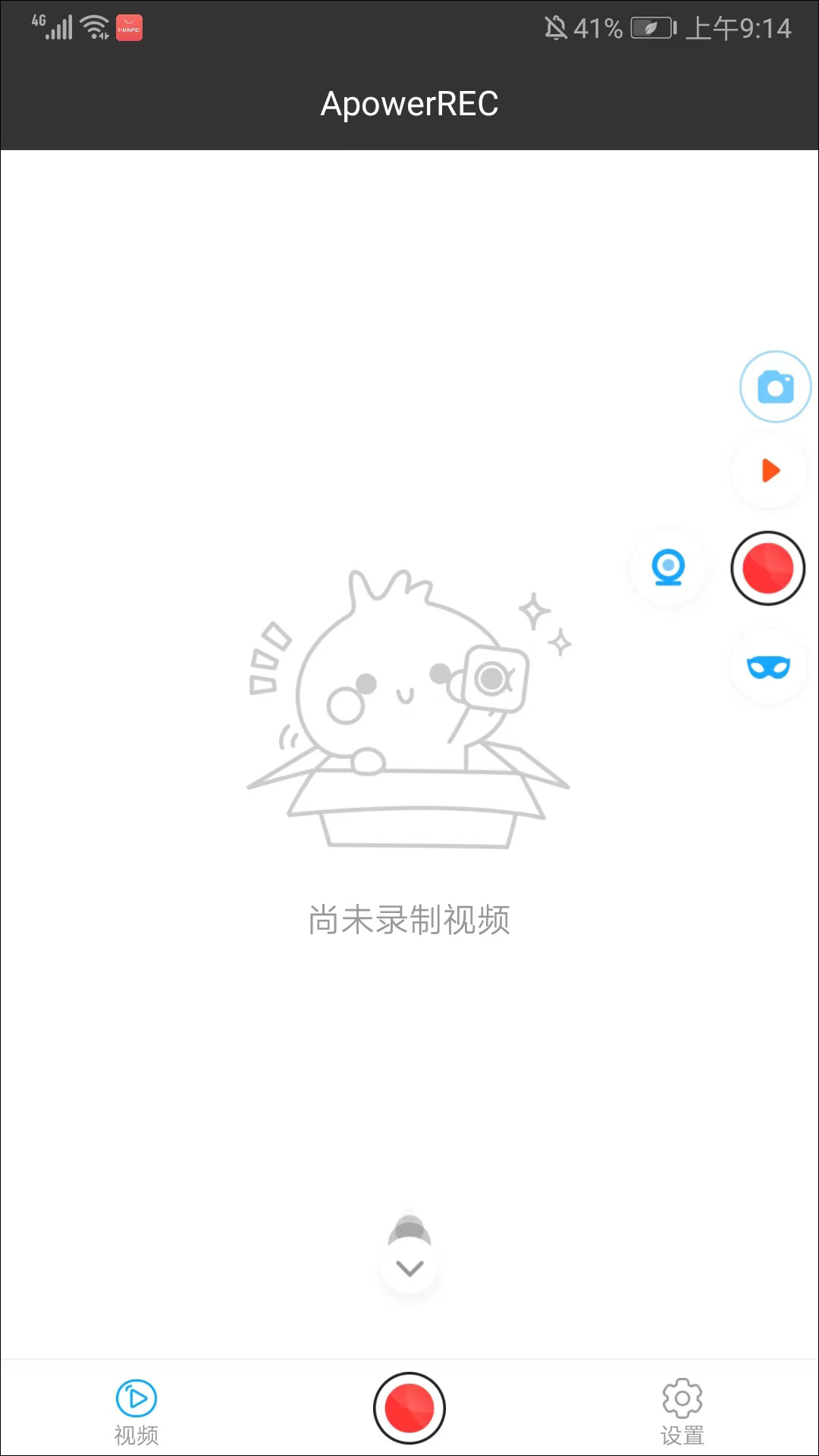Tap the floating red record button
The image size is (819, 1456).
pyautogui.click(x=767, y=568)
